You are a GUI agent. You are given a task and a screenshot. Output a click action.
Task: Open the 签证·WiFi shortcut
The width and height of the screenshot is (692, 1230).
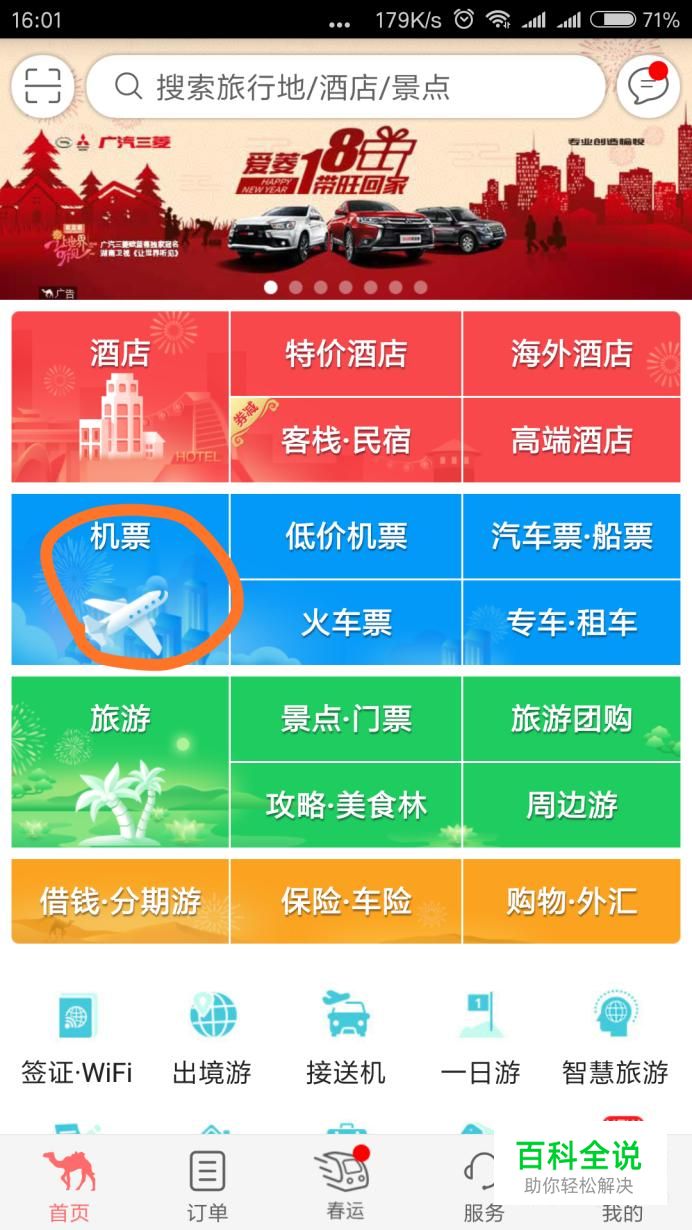click(77, 1038)
